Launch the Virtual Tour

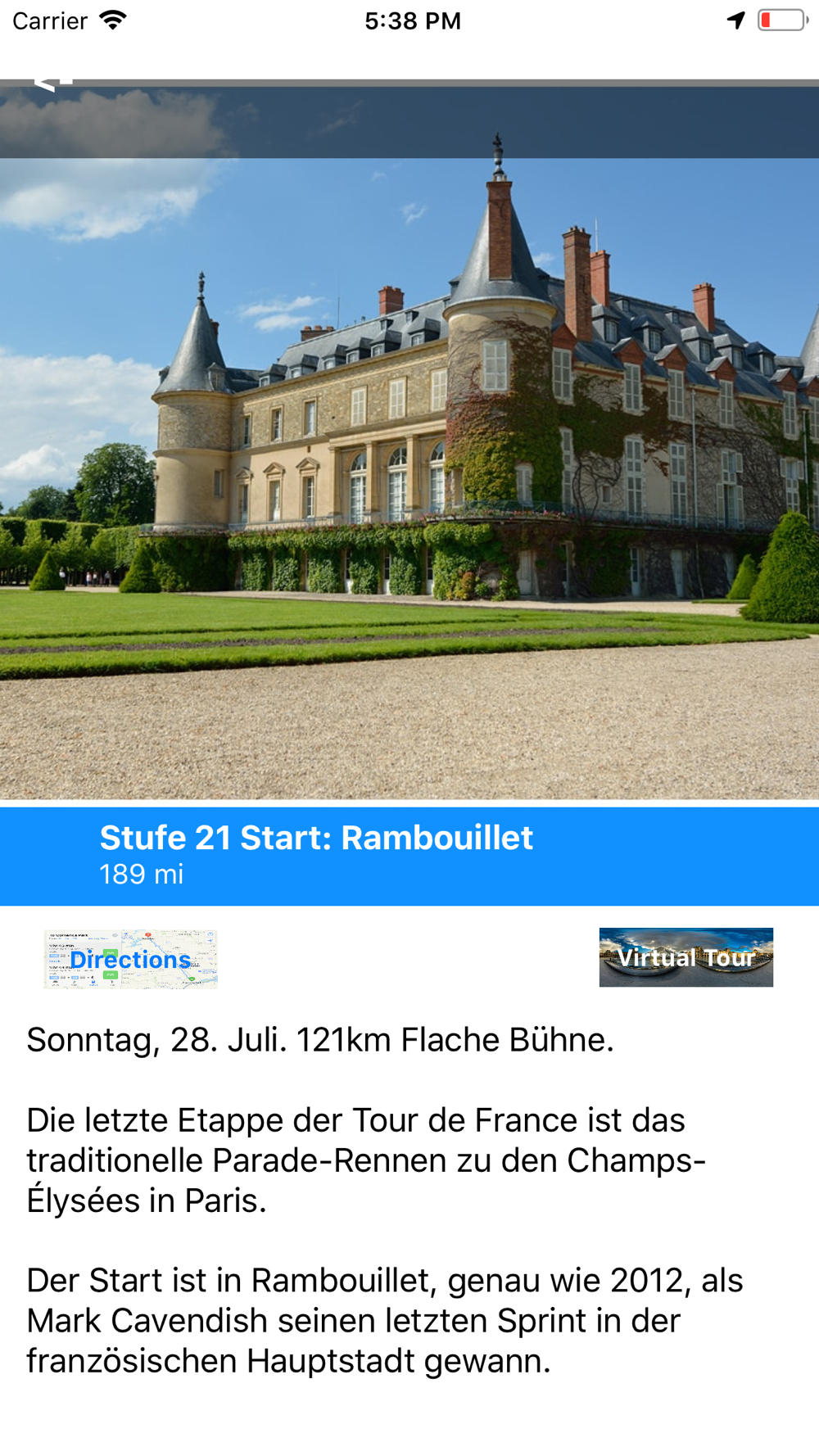pos(686,957)
